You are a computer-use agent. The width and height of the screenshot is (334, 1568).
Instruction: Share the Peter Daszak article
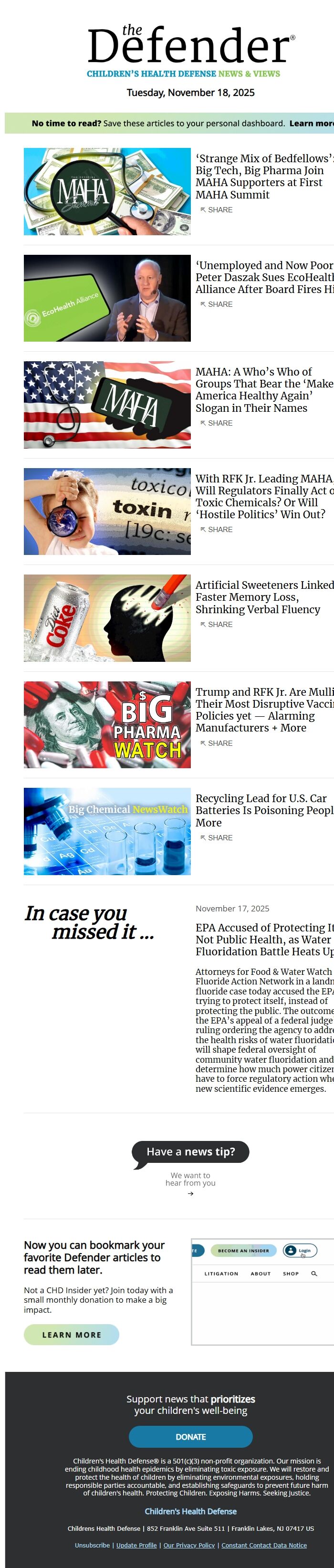[x=217, y=304]
